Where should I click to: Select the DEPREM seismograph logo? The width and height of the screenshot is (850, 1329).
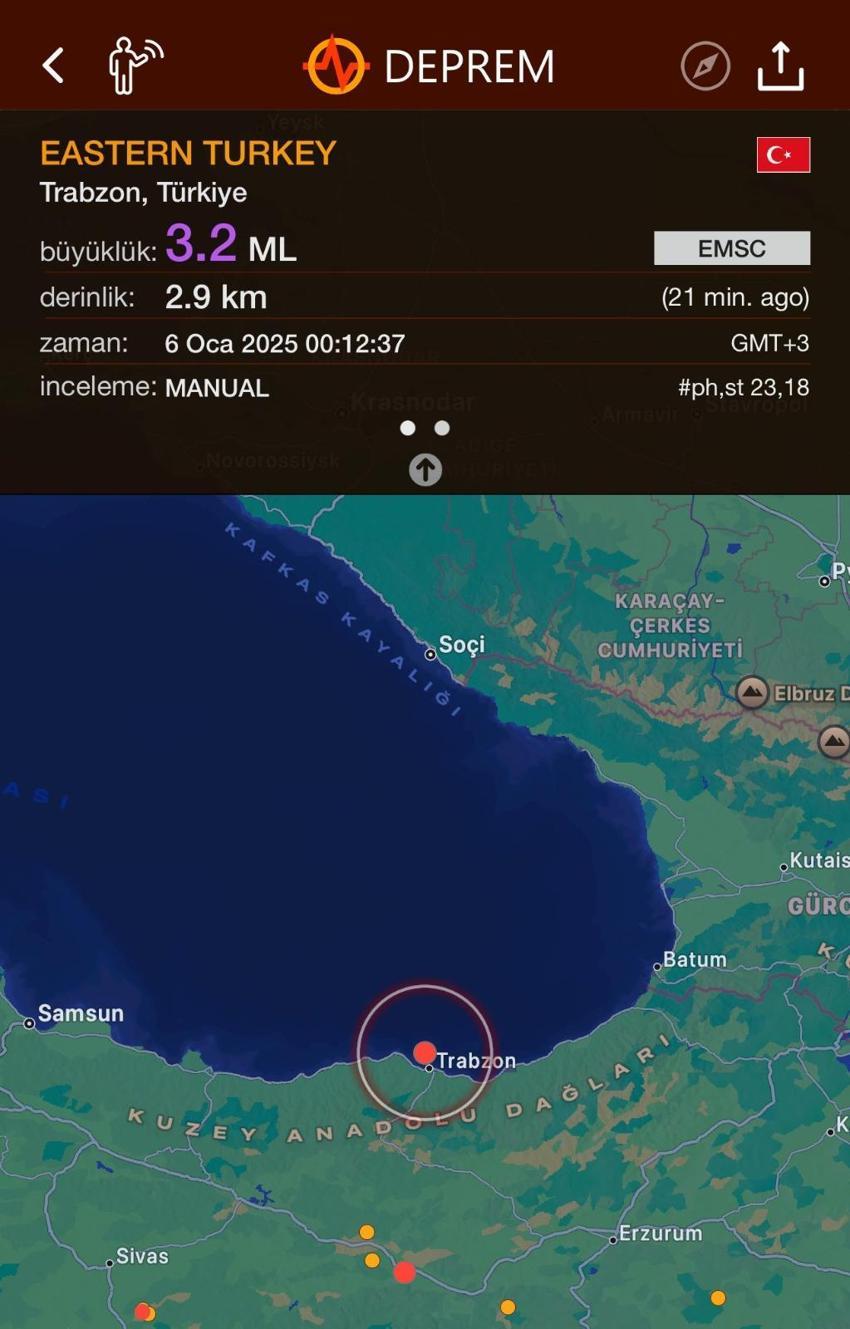tap(337, 64)
